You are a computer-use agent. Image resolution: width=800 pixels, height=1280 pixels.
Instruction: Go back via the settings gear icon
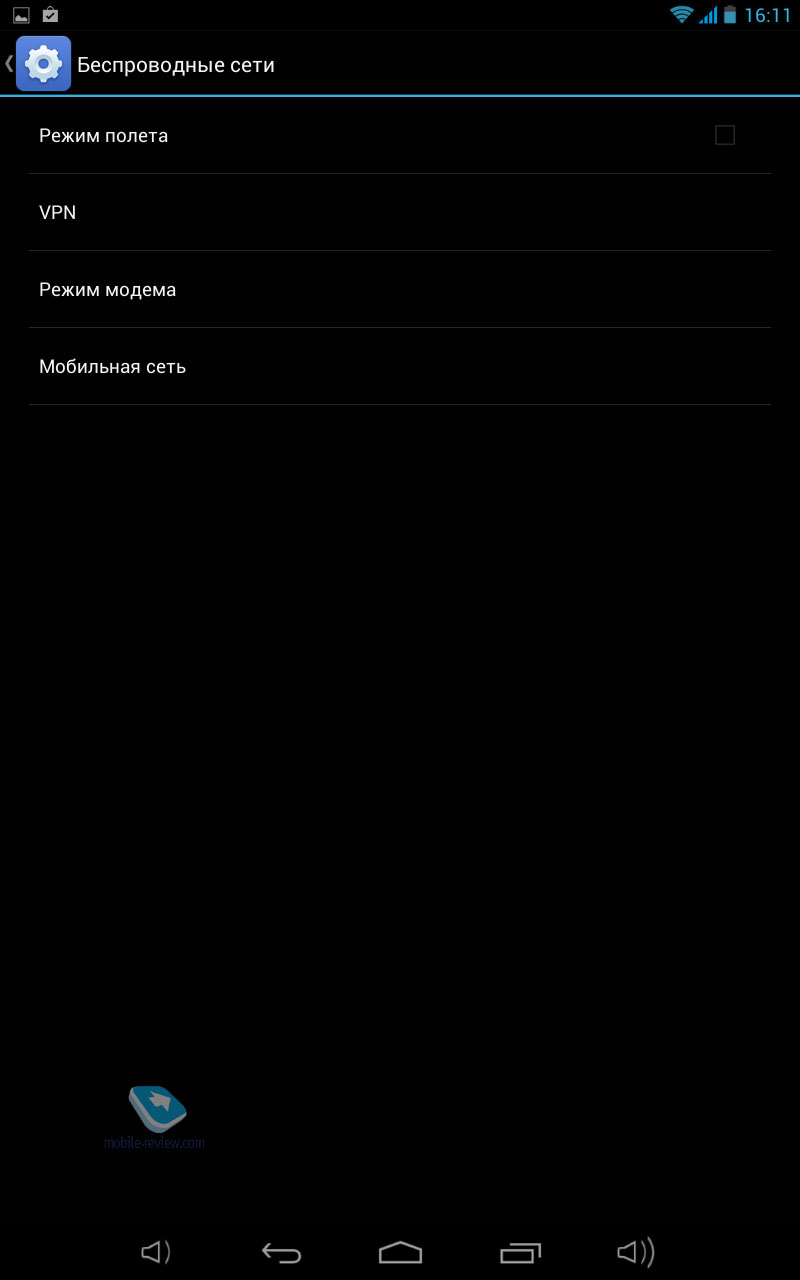43,64
